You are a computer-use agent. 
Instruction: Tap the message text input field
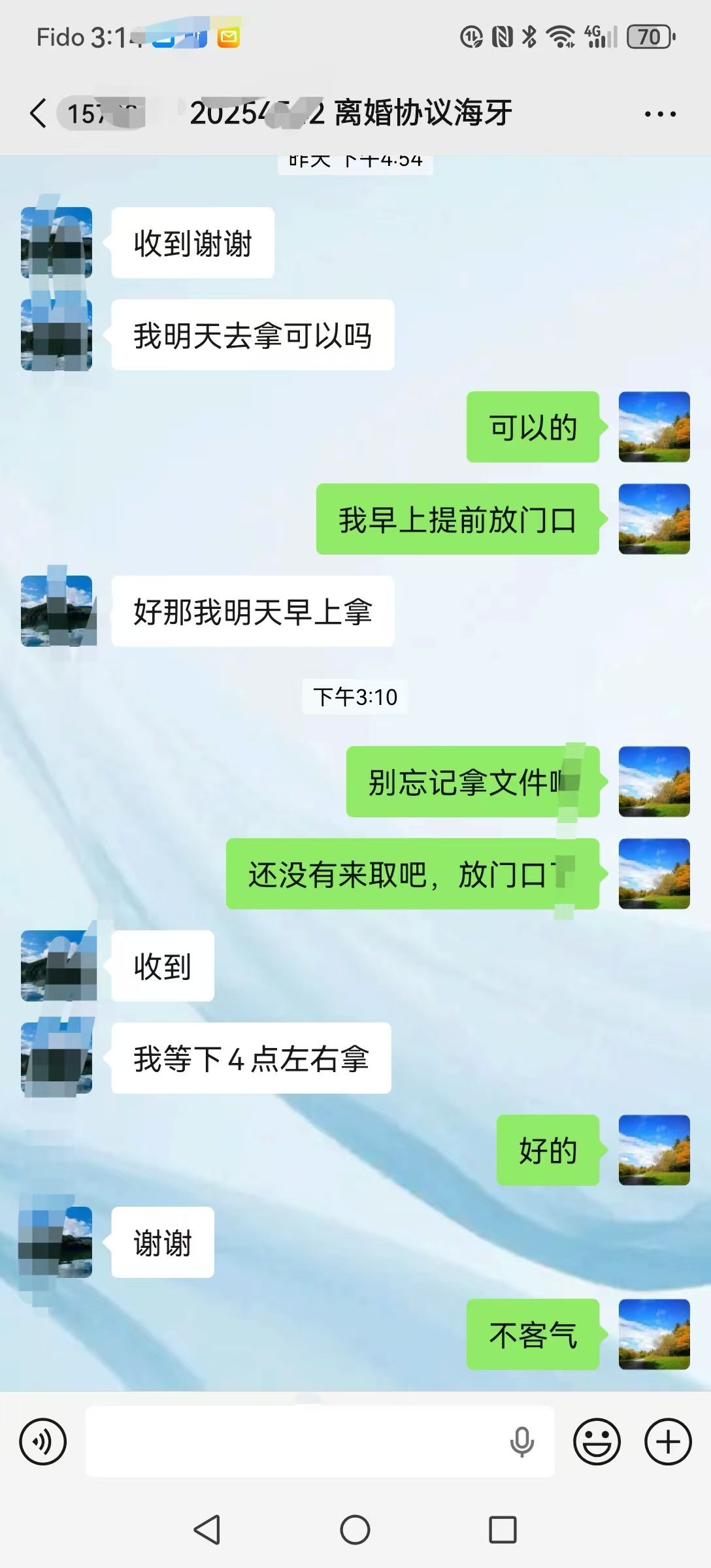(294, 1441)
